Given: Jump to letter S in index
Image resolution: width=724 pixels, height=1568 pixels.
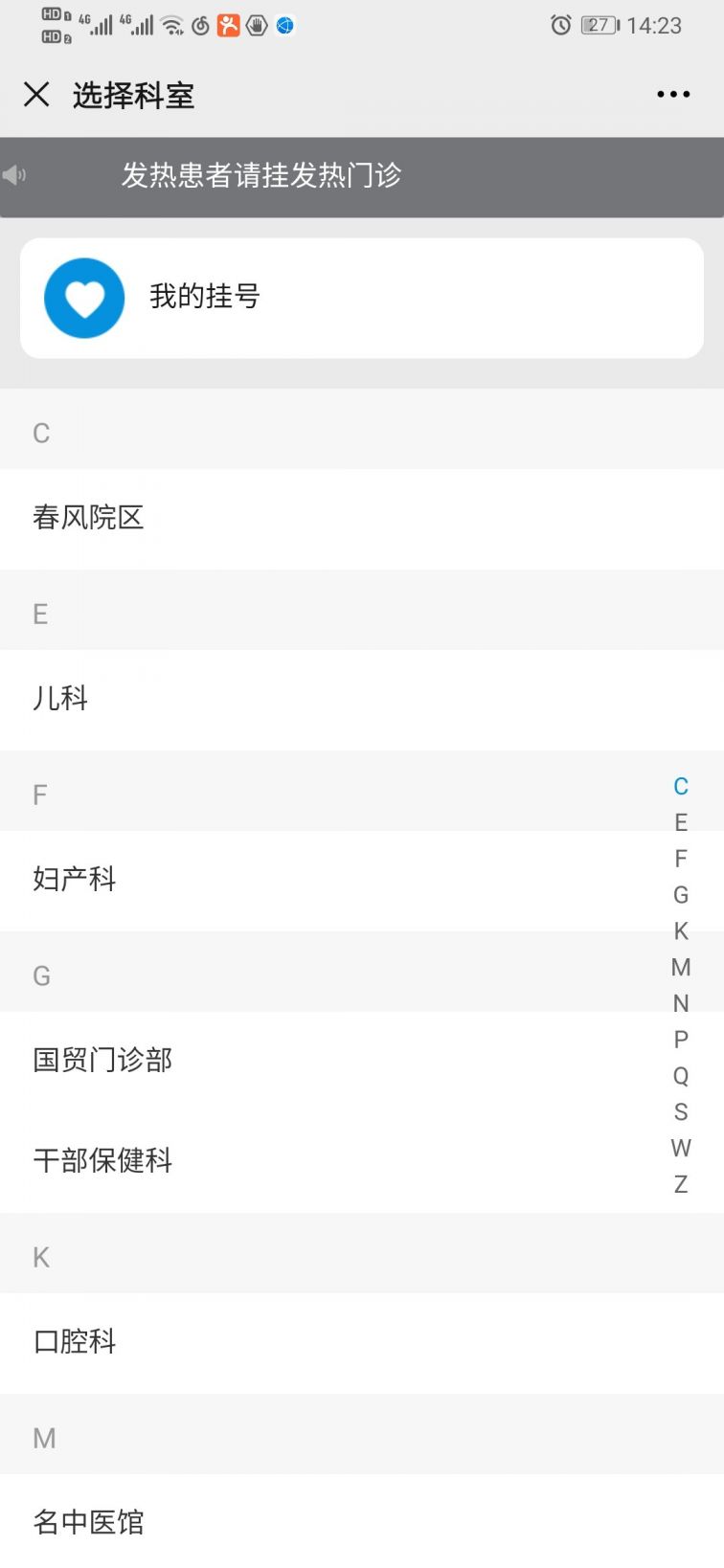Looking at the screenshot, I should click(681, 1111).
